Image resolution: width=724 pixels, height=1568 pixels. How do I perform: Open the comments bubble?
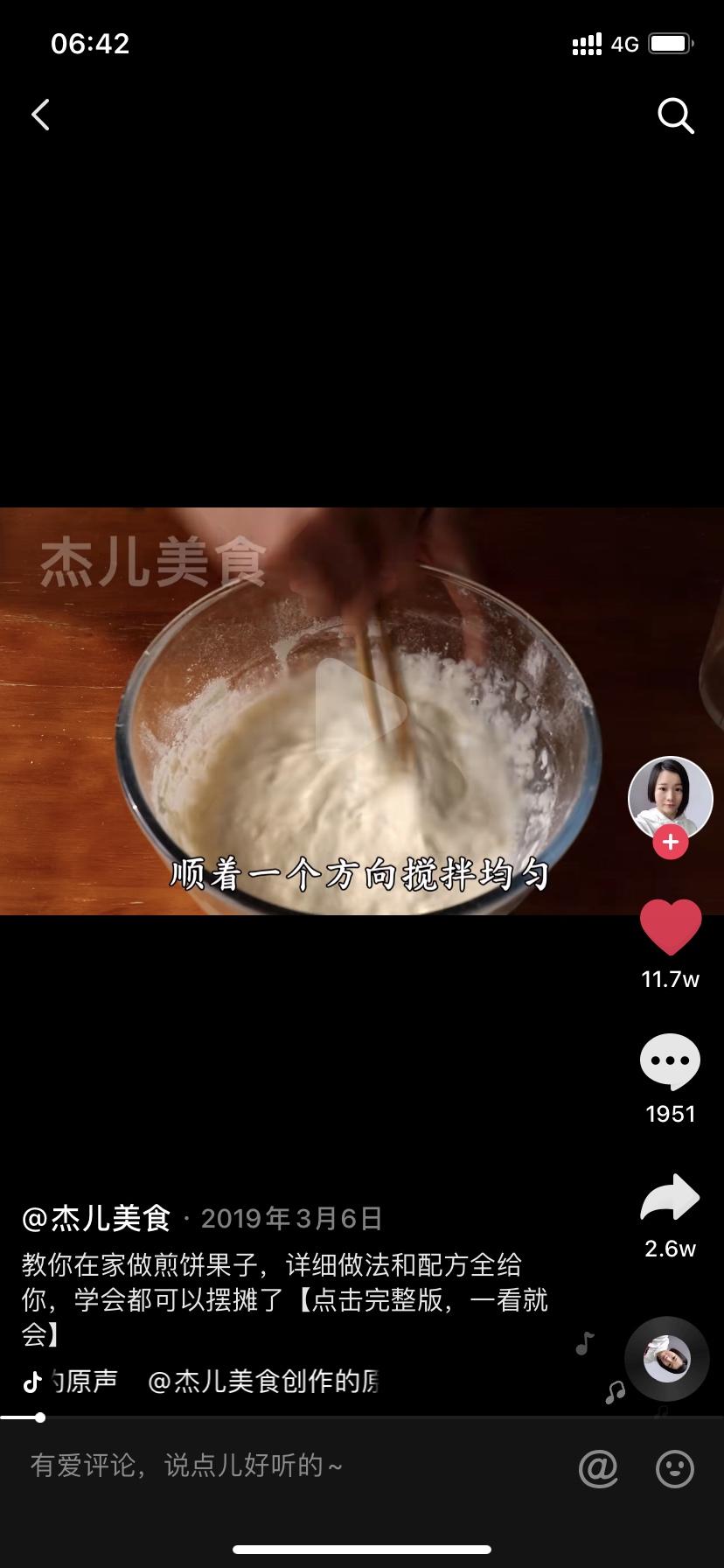(x=671, y=1061)
